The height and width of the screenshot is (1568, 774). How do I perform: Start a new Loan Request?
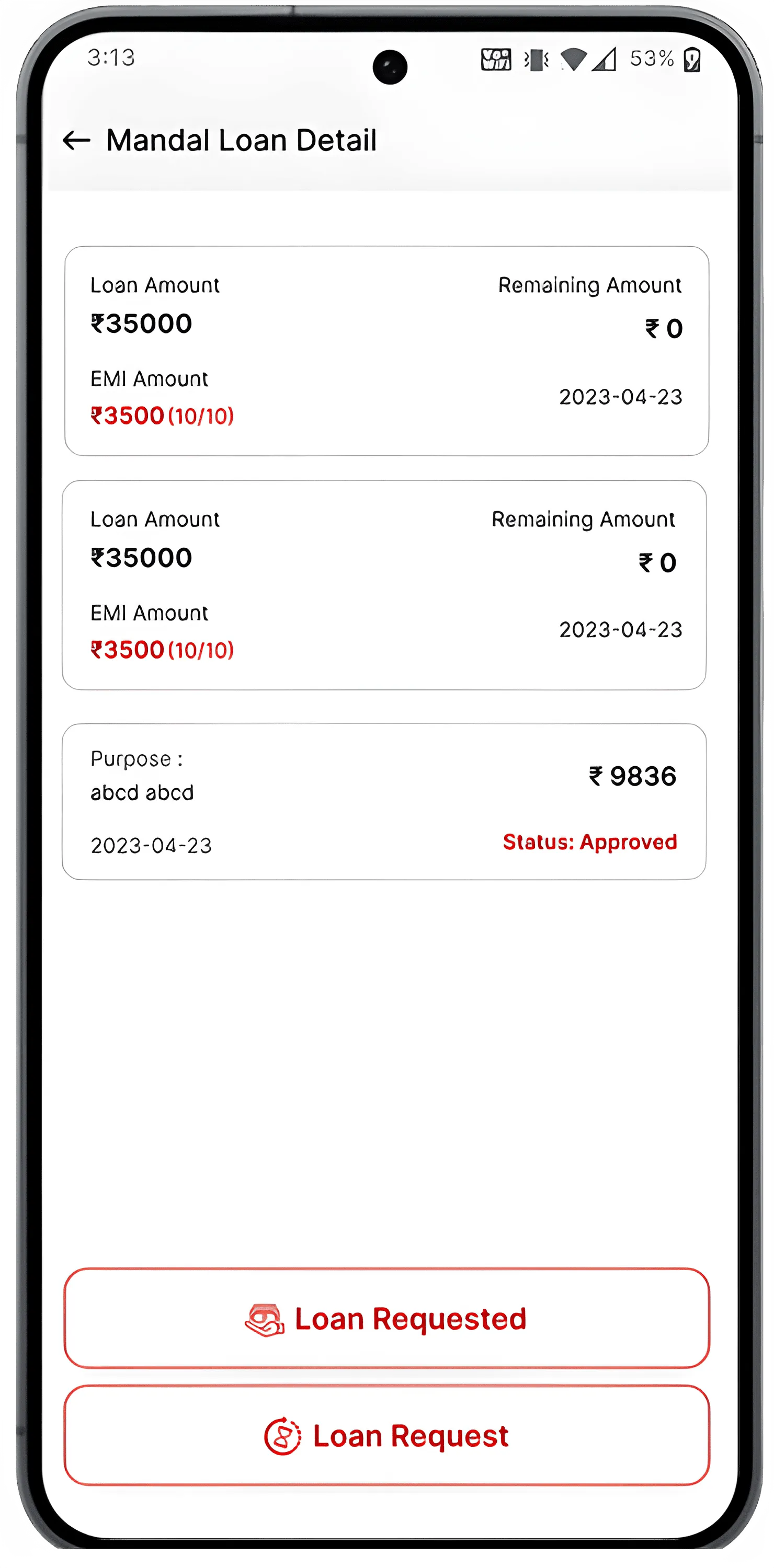386,1435
